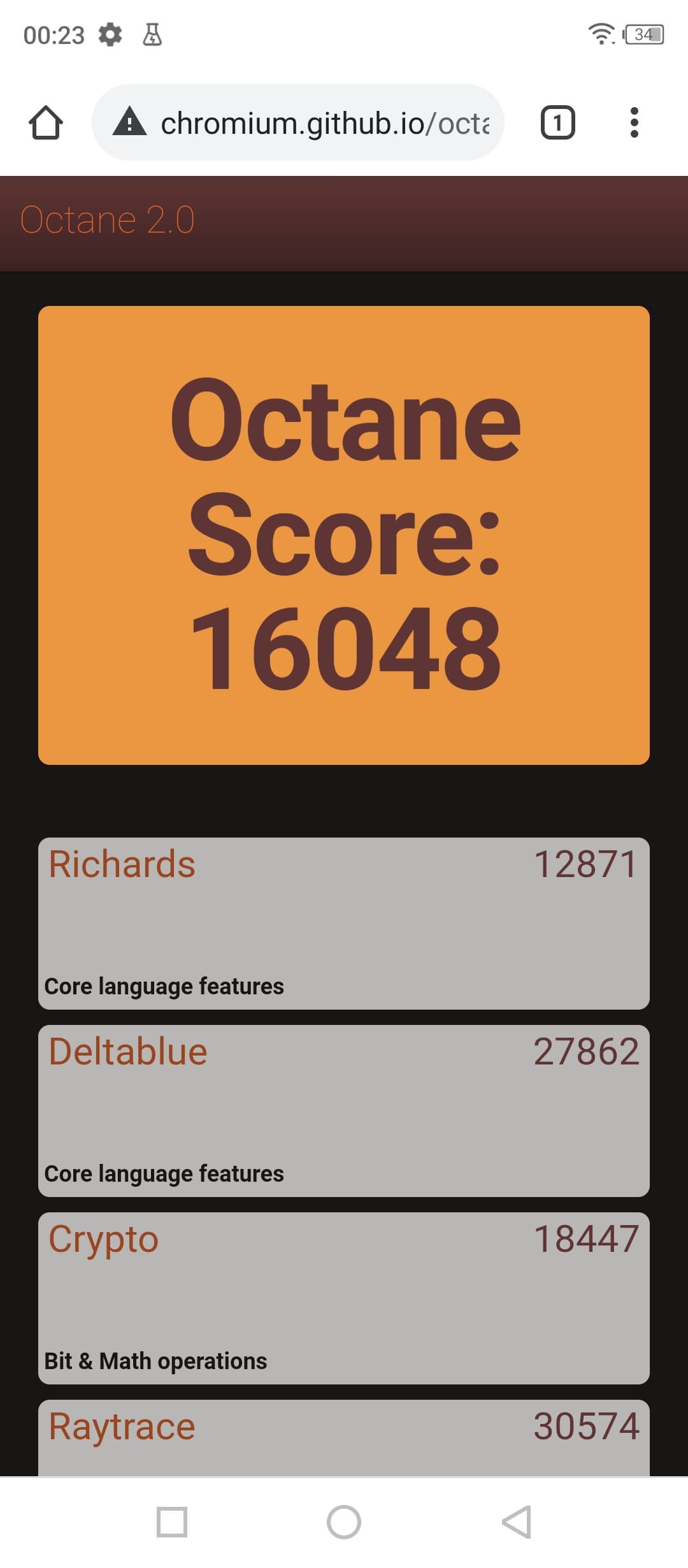This screenshot has width=688, height=1568.
Task: Open the Richards benchmark link
Action: pyautogui.click(x=122, y=865)
